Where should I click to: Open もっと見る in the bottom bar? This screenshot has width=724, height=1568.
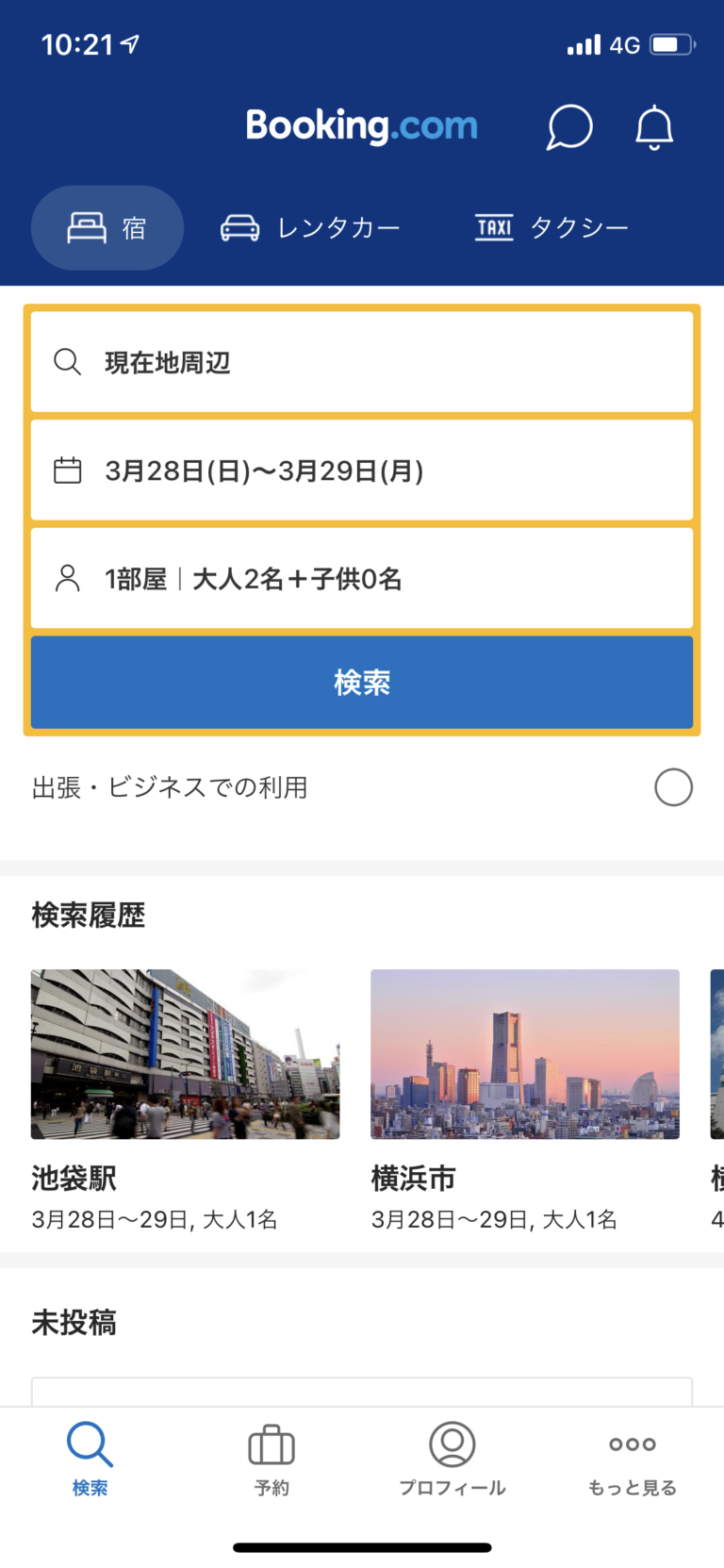point(632,1457)
